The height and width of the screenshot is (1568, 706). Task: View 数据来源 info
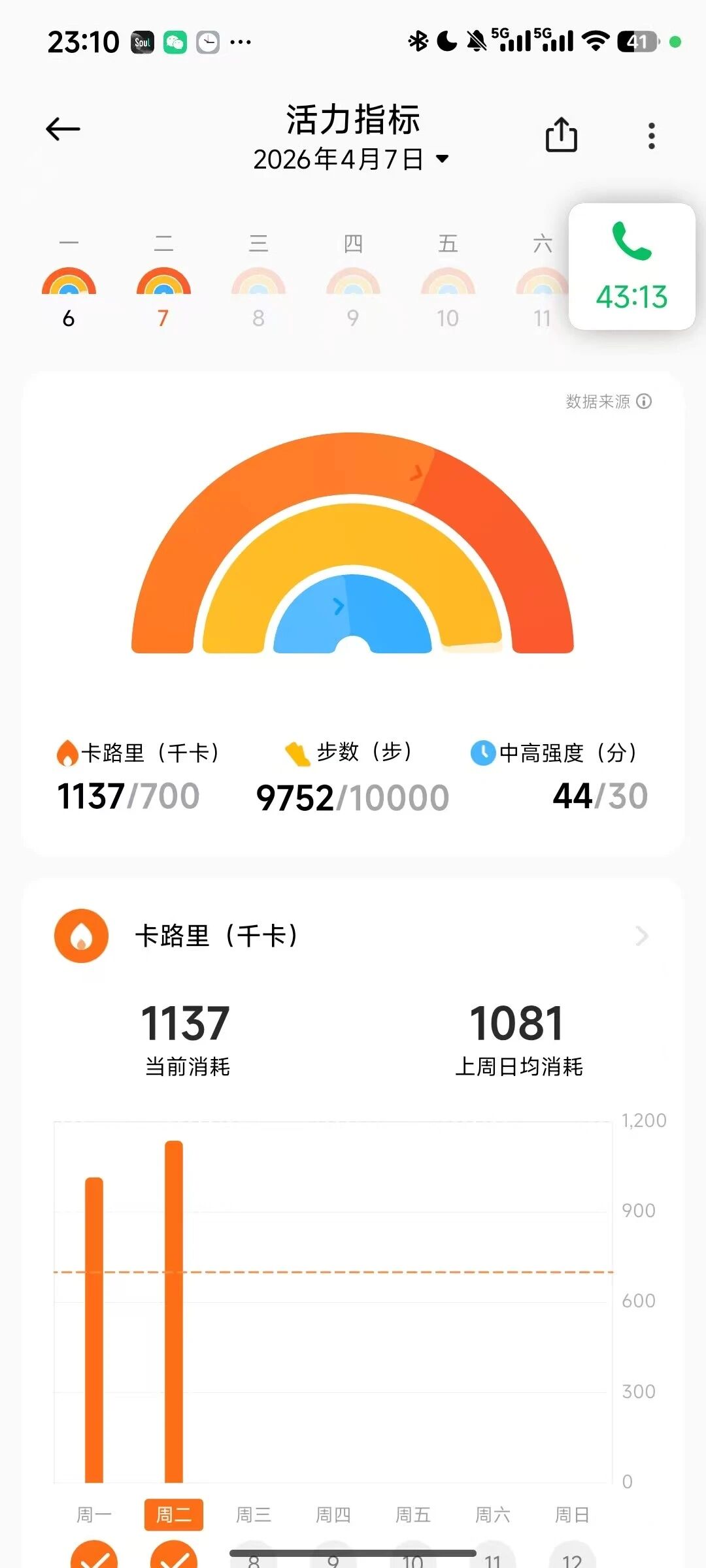tap(608, 401)
